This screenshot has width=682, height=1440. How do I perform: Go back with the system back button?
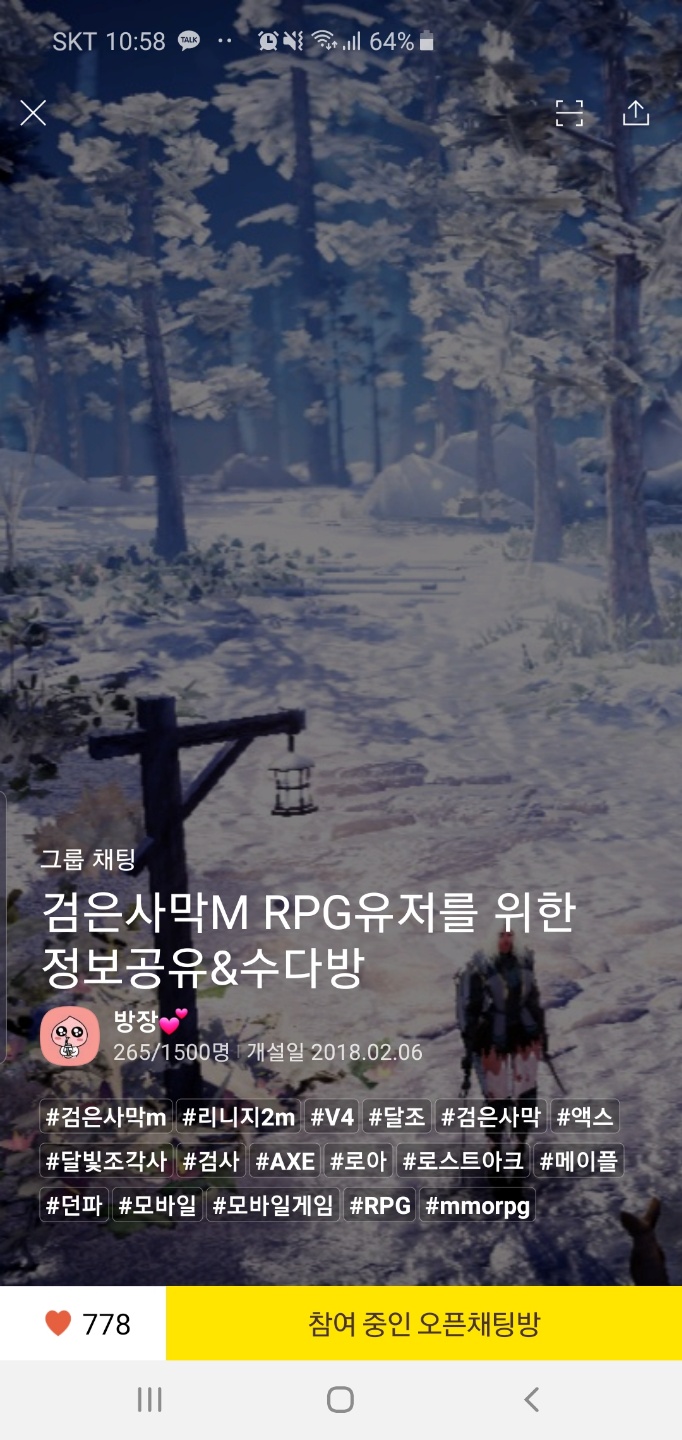pos(531,1400)
